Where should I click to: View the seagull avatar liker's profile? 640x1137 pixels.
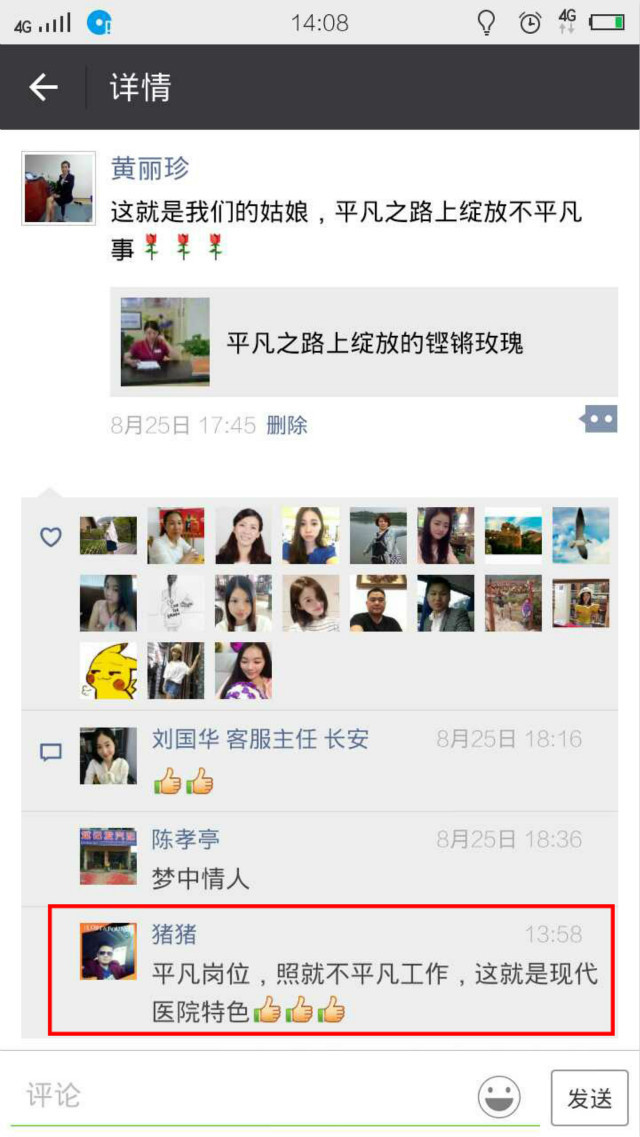click(581, 535)
